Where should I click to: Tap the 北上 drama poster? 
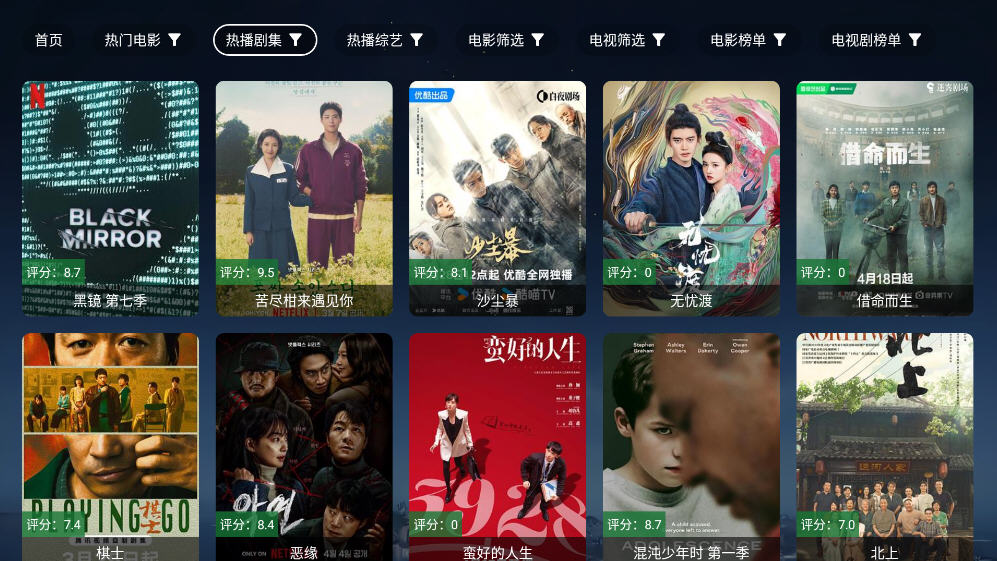click(884, 446)
